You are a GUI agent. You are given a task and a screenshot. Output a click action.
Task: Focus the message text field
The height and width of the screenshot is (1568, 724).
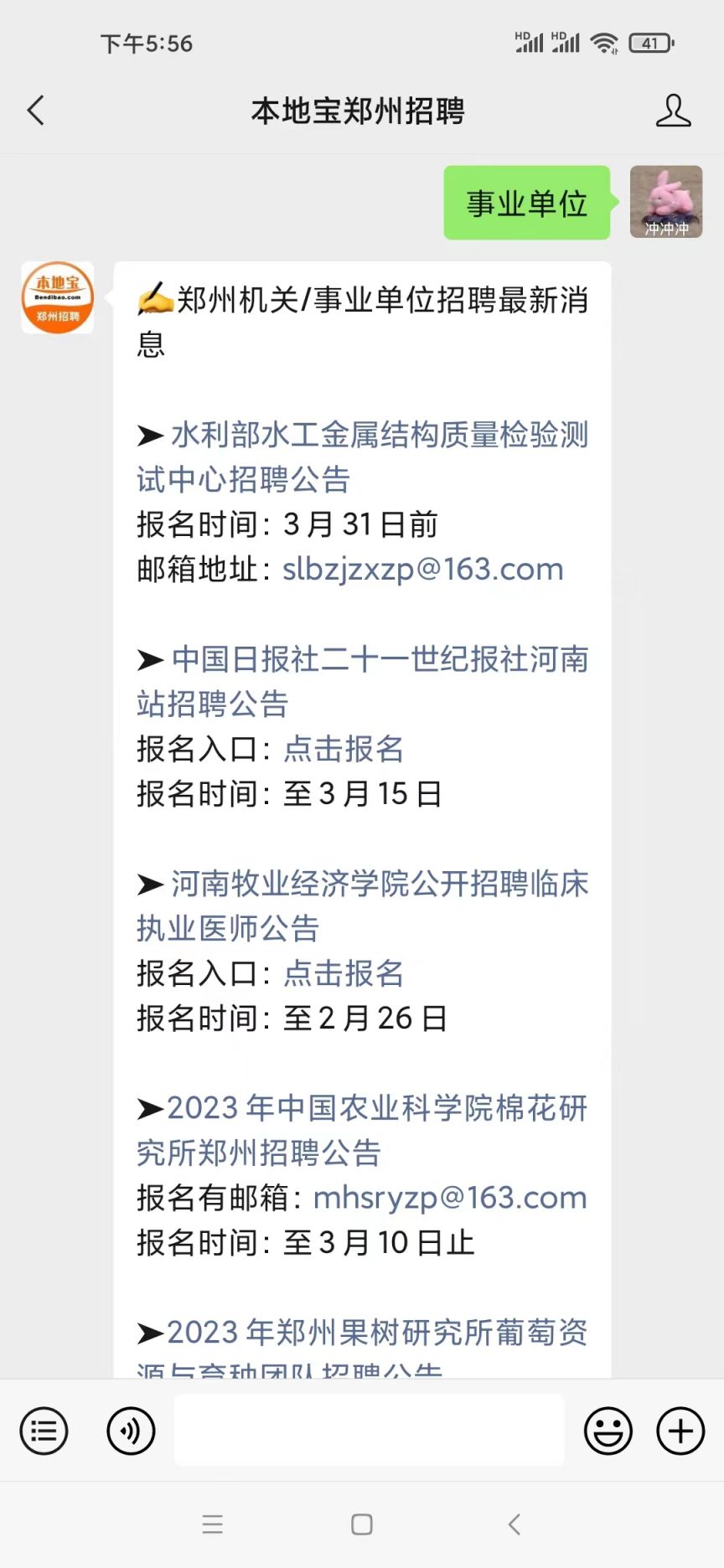click(x=369, y=1430)
